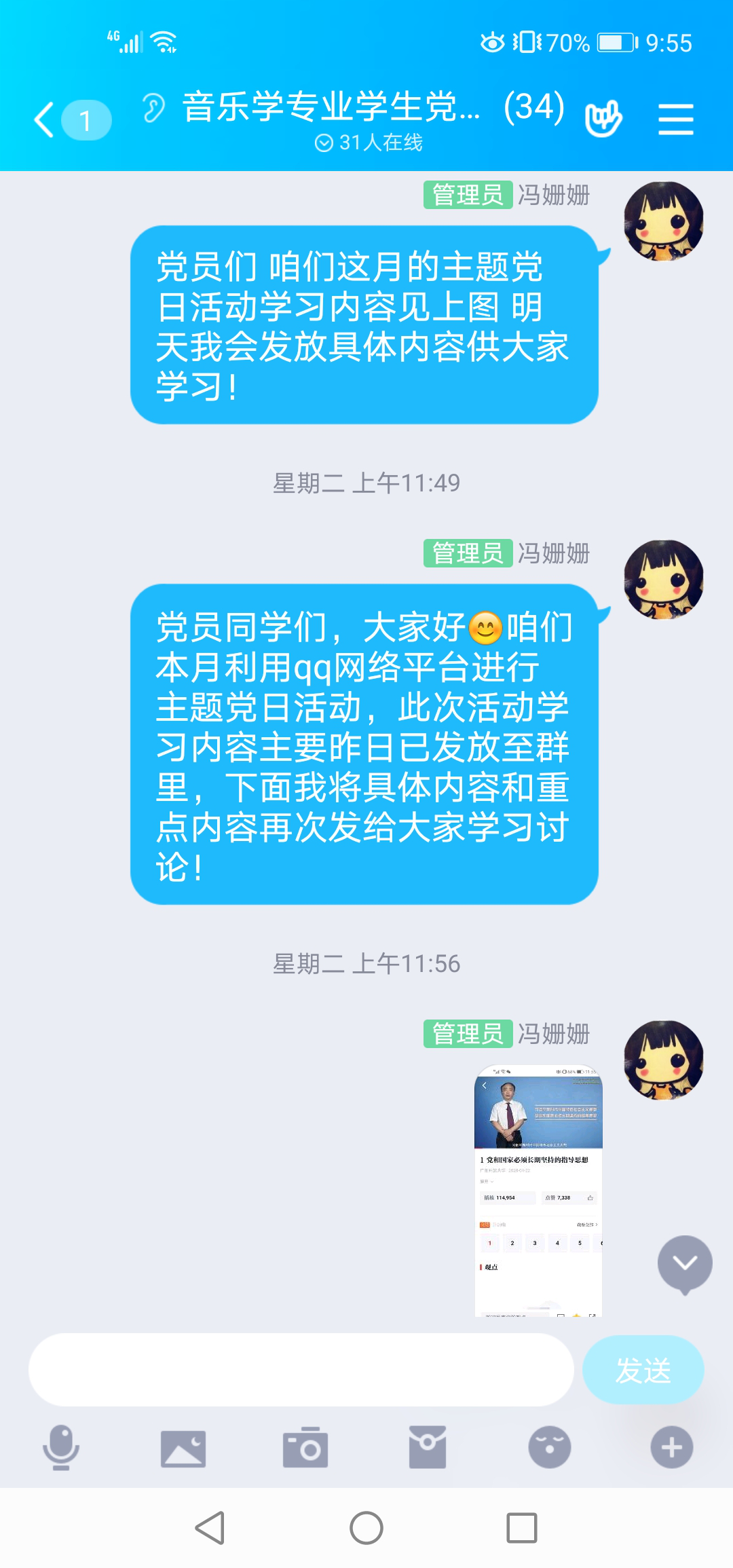This screenshot has height=1568, width=733.
Task: View the 31人在线 online members
Action: click(x=369, y=143)
